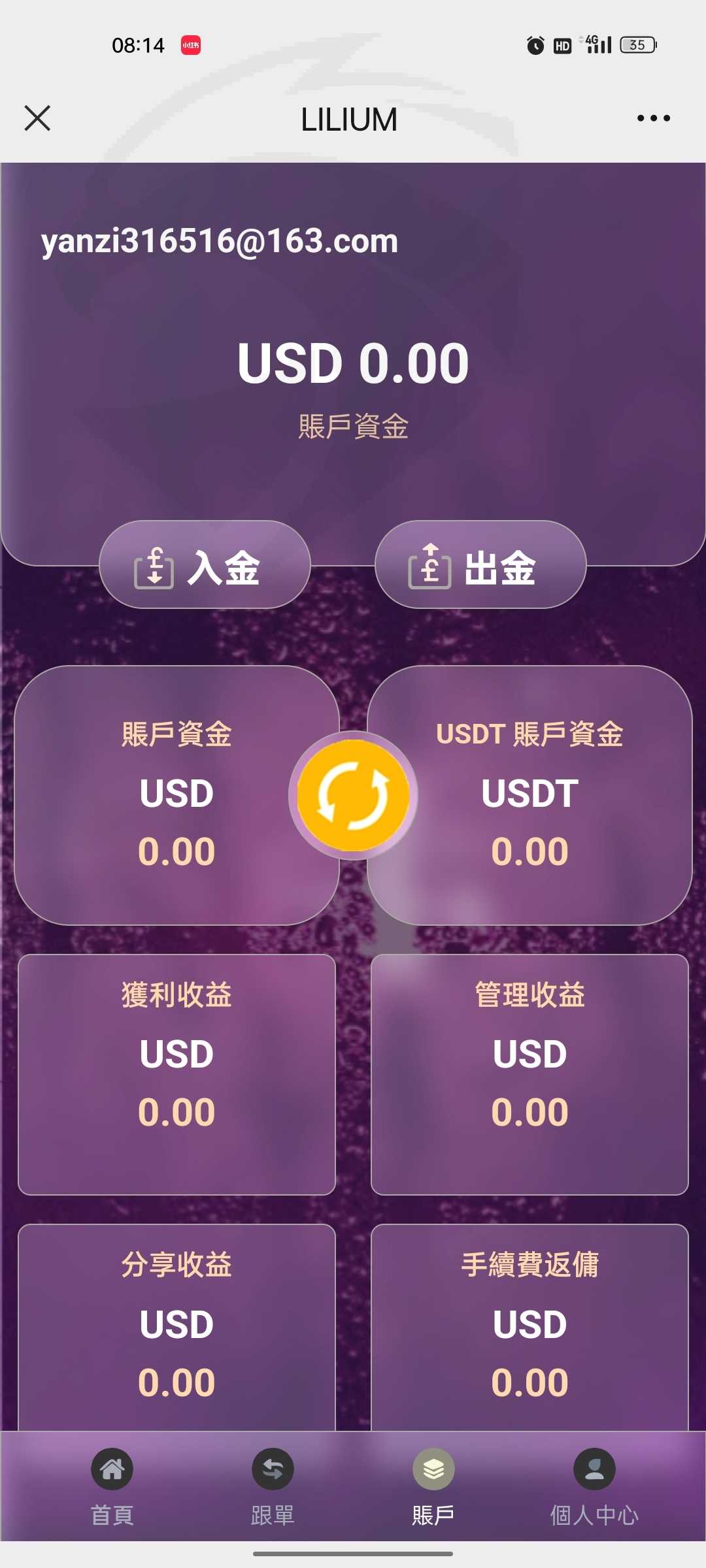
Task: Open the three-dot overflow menu
Action: tap(653, 118)
